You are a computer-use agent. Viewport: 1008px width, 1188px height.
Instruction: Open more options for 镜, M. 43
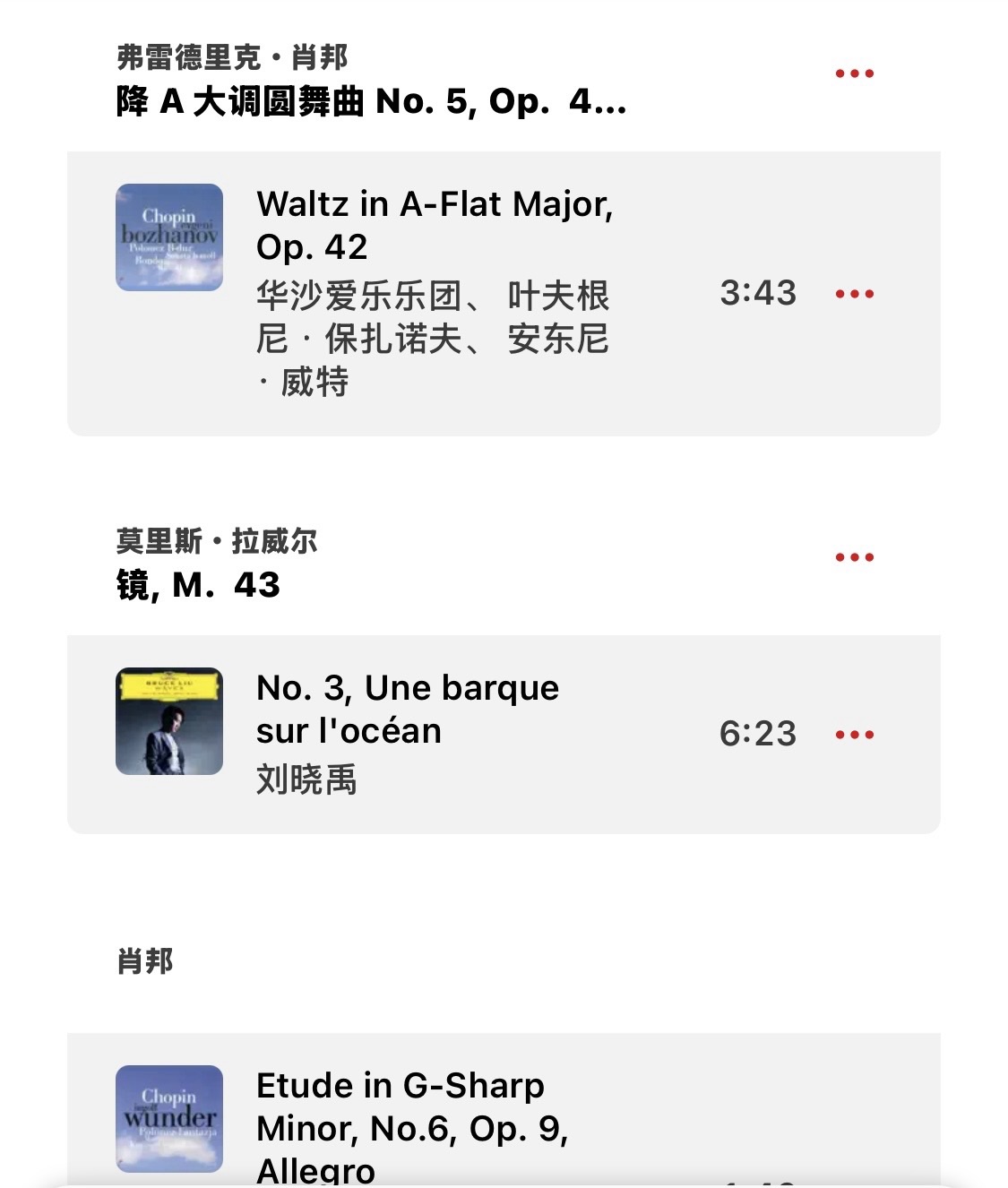point(854,557)
